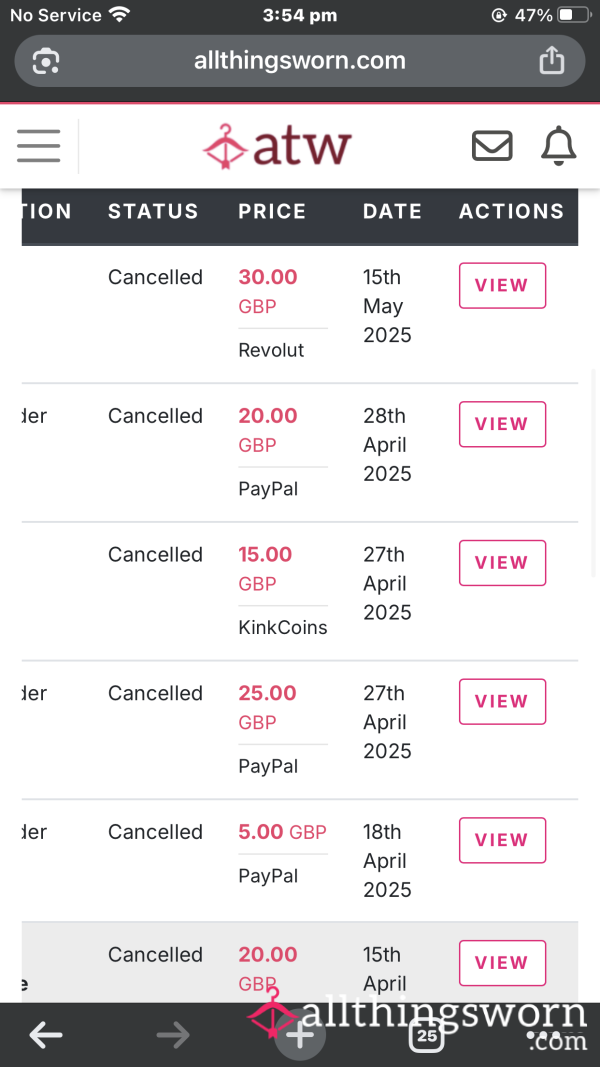View the 20.00 GBP order from 15th April
The image size is (600, 1067).
tap(502, 963)
